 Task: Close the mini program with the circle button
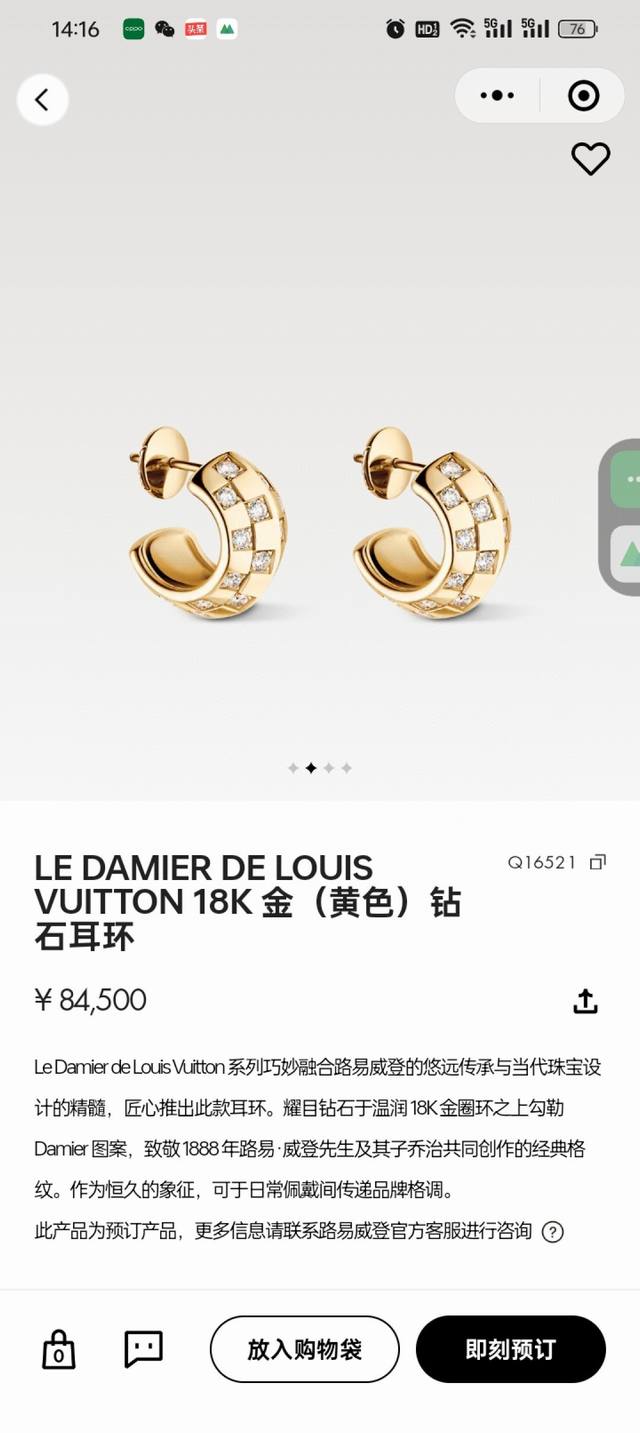tap(583, 96)
